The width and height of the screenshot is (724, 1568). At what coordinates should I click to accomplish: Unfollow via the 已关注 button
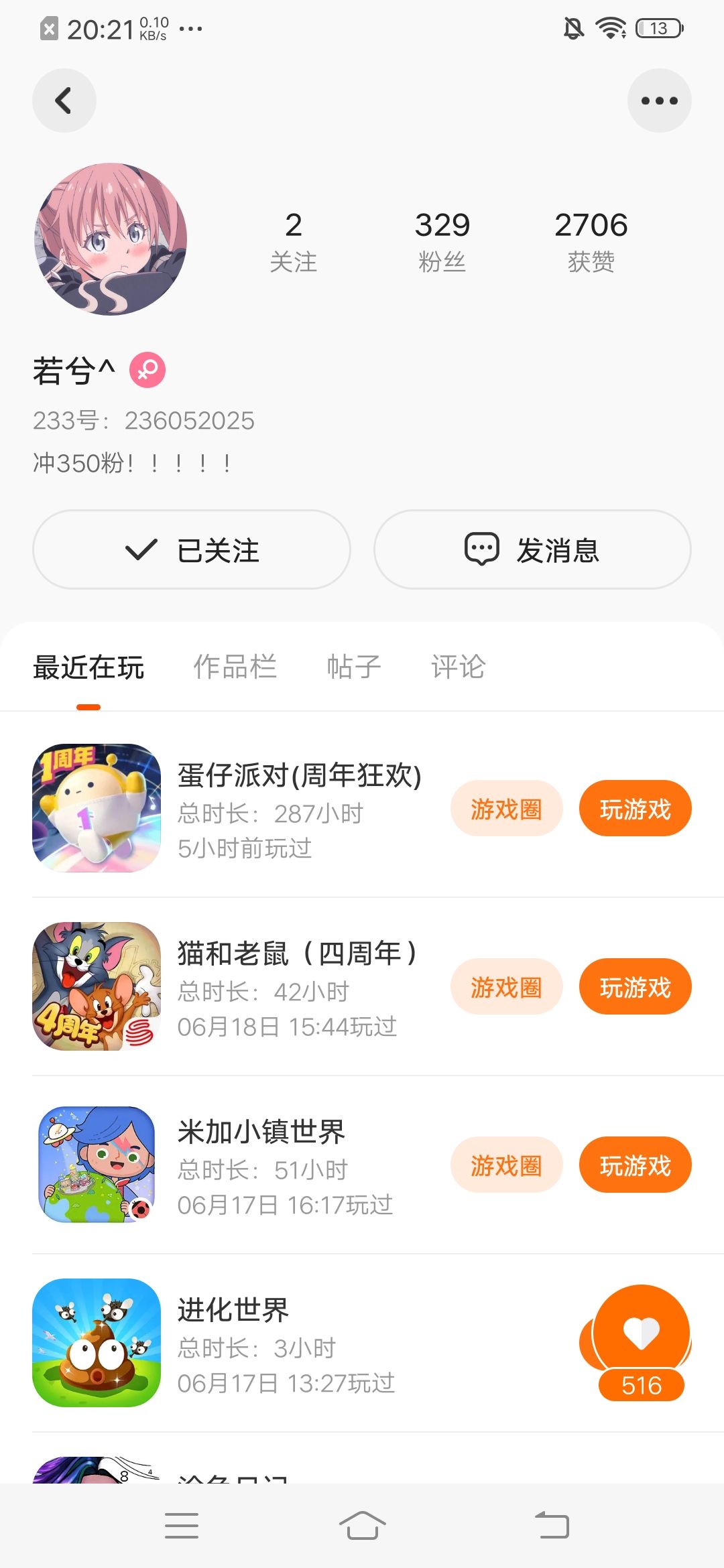click(x=192, y=549)
